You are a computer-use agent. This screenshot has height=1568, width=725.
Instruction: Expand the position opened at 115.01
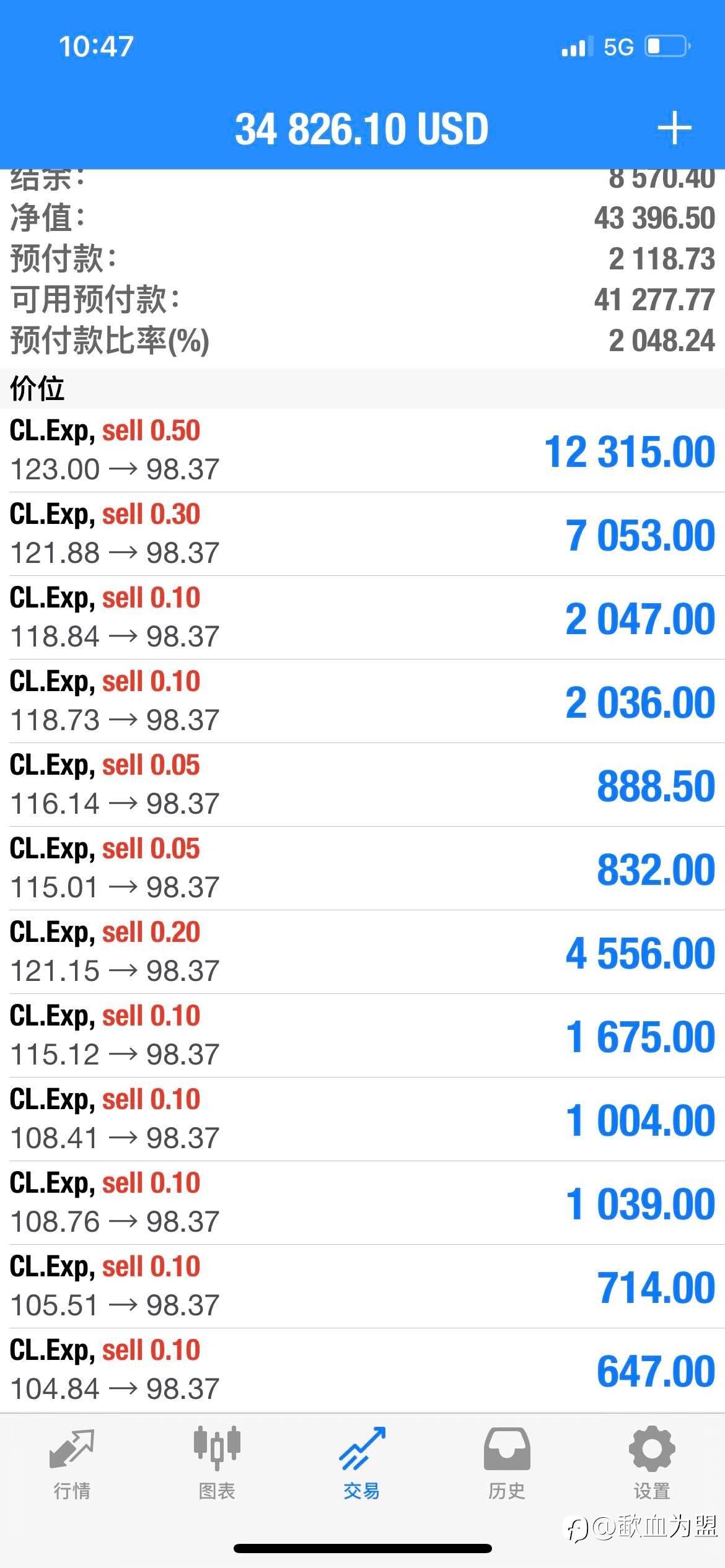362,868
